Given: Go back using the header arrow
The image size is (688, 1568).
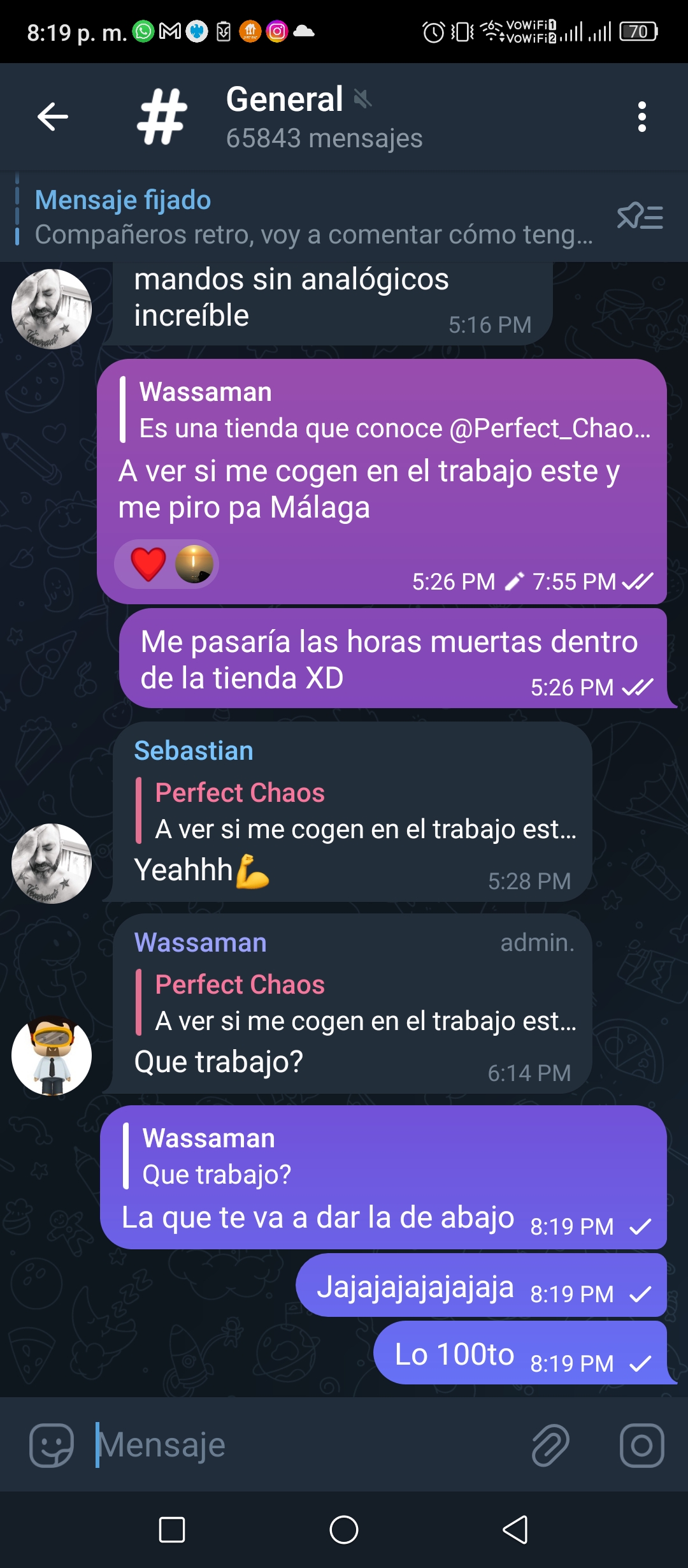Looking at the screenshot, I should click(x=52, y=117).
